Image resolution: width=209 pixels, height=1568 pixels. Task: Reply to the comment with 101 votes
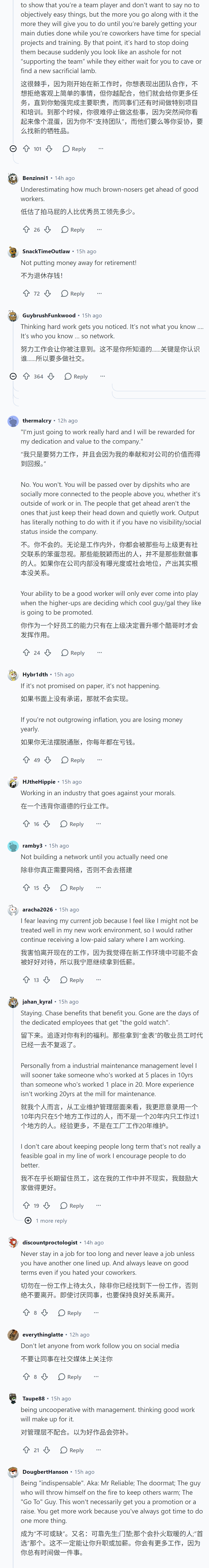(x=74, y=149)
